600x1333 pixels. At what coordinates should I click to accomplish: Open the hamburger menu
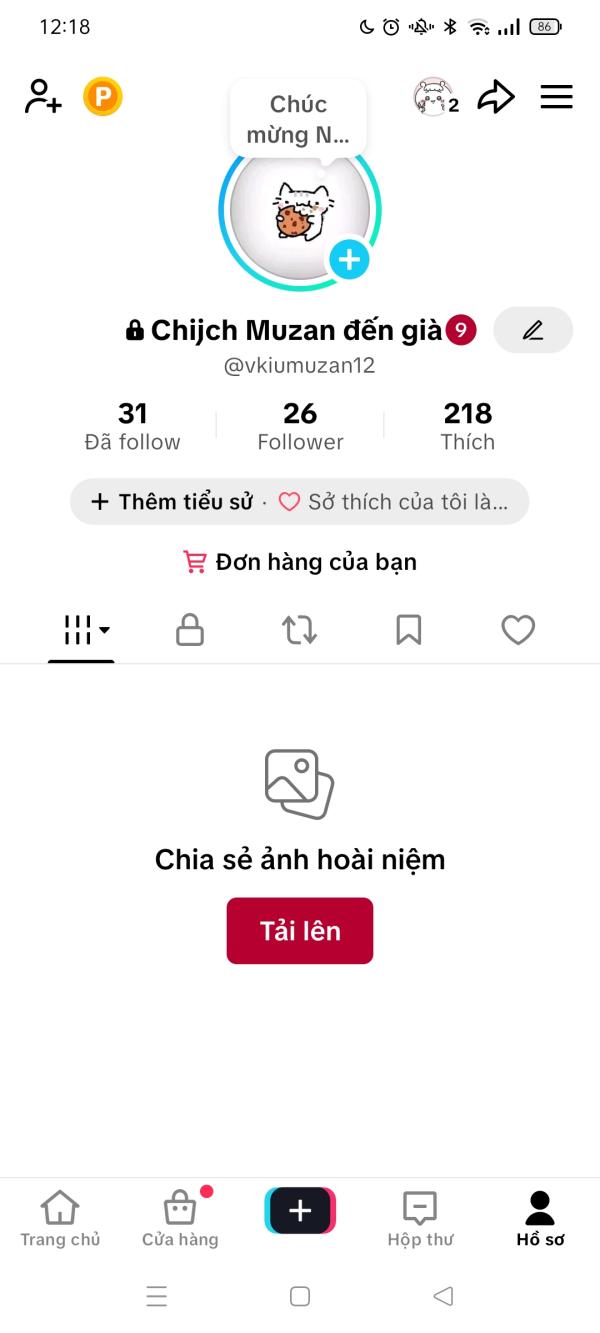(556, 97)
